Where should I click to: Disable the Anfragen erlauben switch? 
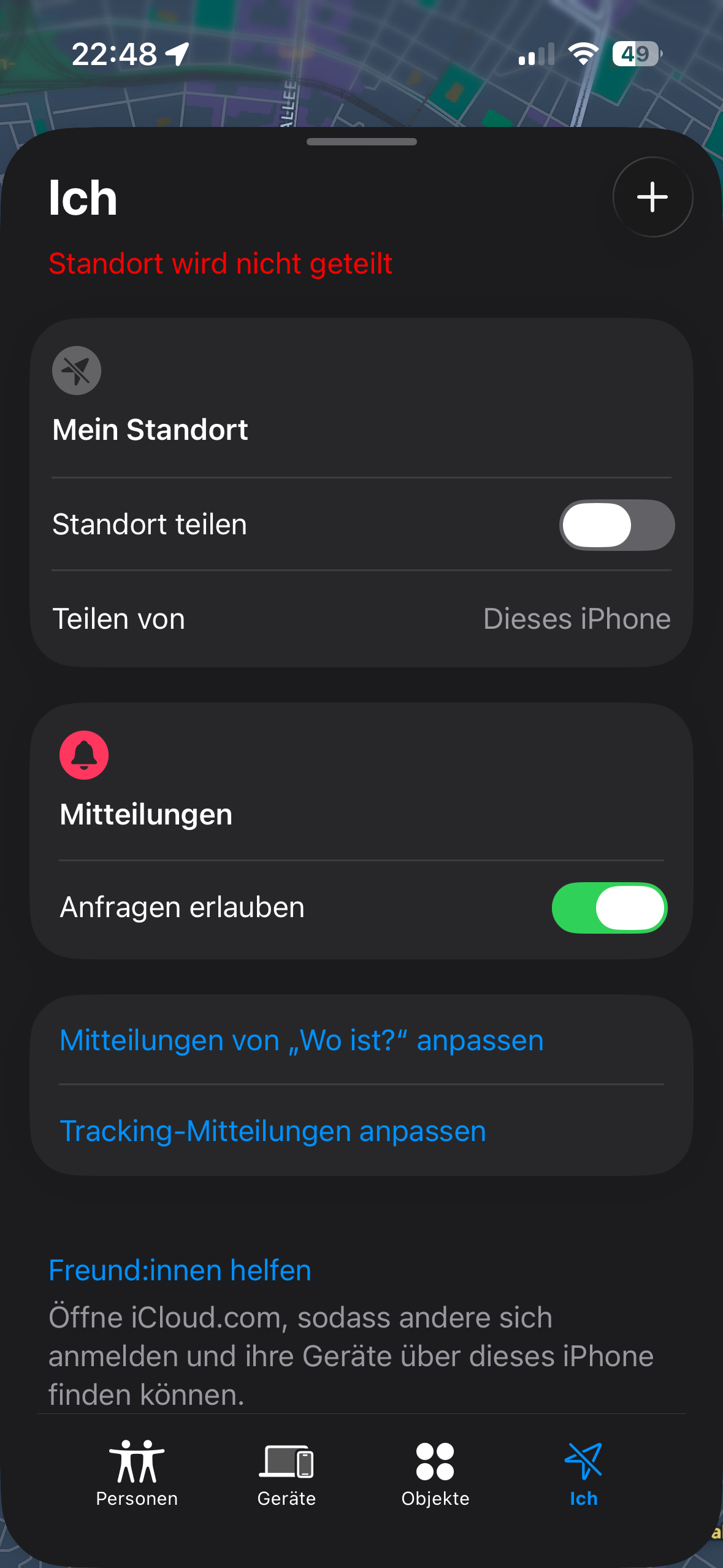coord(609,908)
